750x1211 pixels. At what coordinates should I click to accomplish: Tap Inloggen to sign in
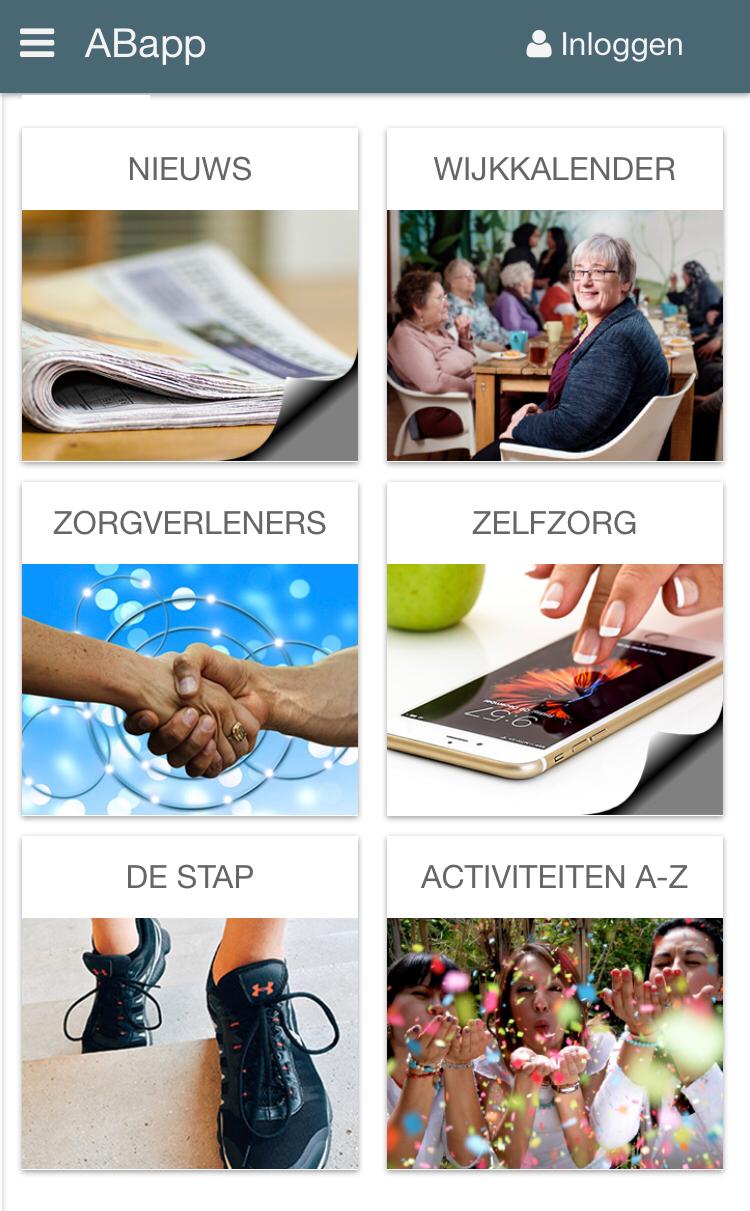(605, 45)
